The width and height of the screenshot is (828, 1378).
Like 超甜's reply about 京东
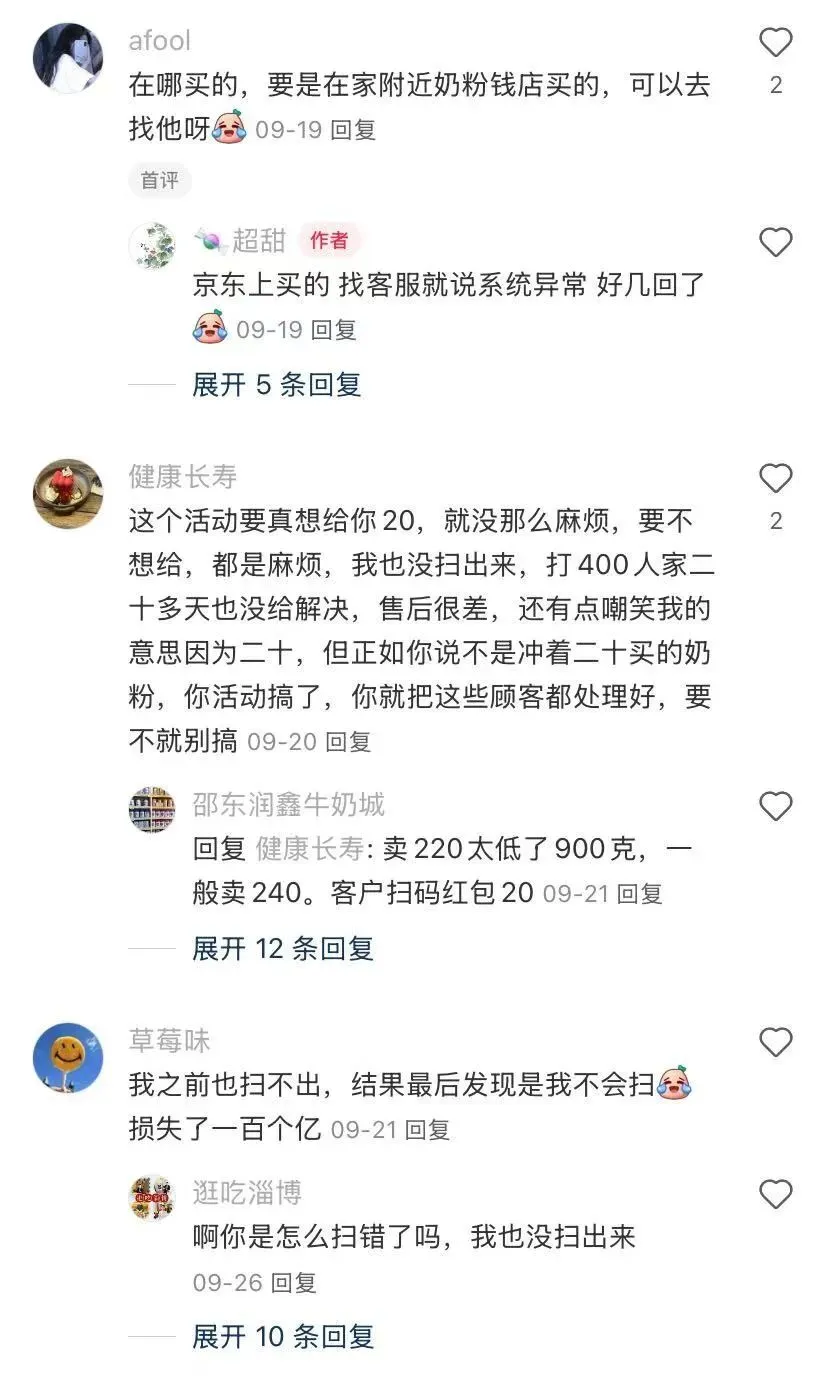tap(775, 243)
